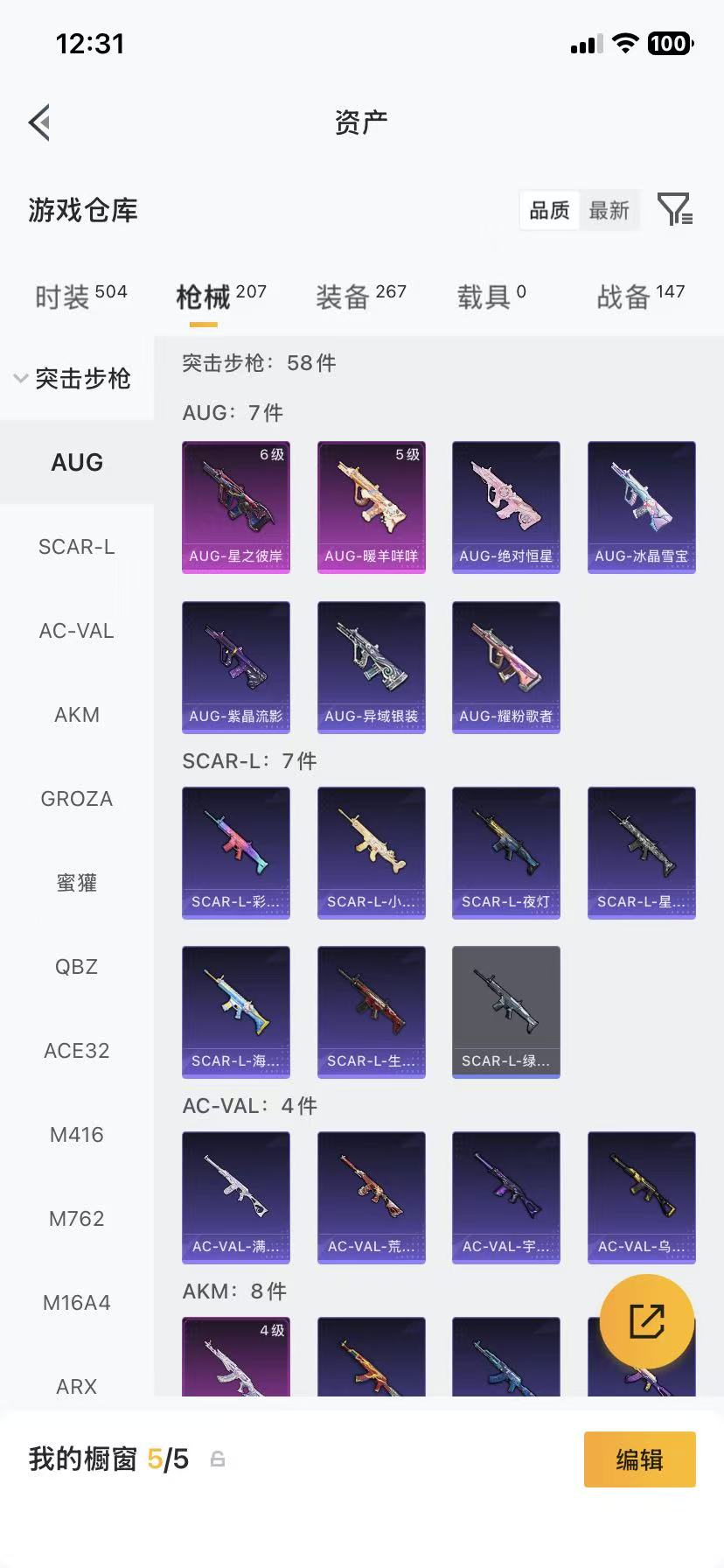Select M416 in the side list
724x1568 pixels.
77,1135
